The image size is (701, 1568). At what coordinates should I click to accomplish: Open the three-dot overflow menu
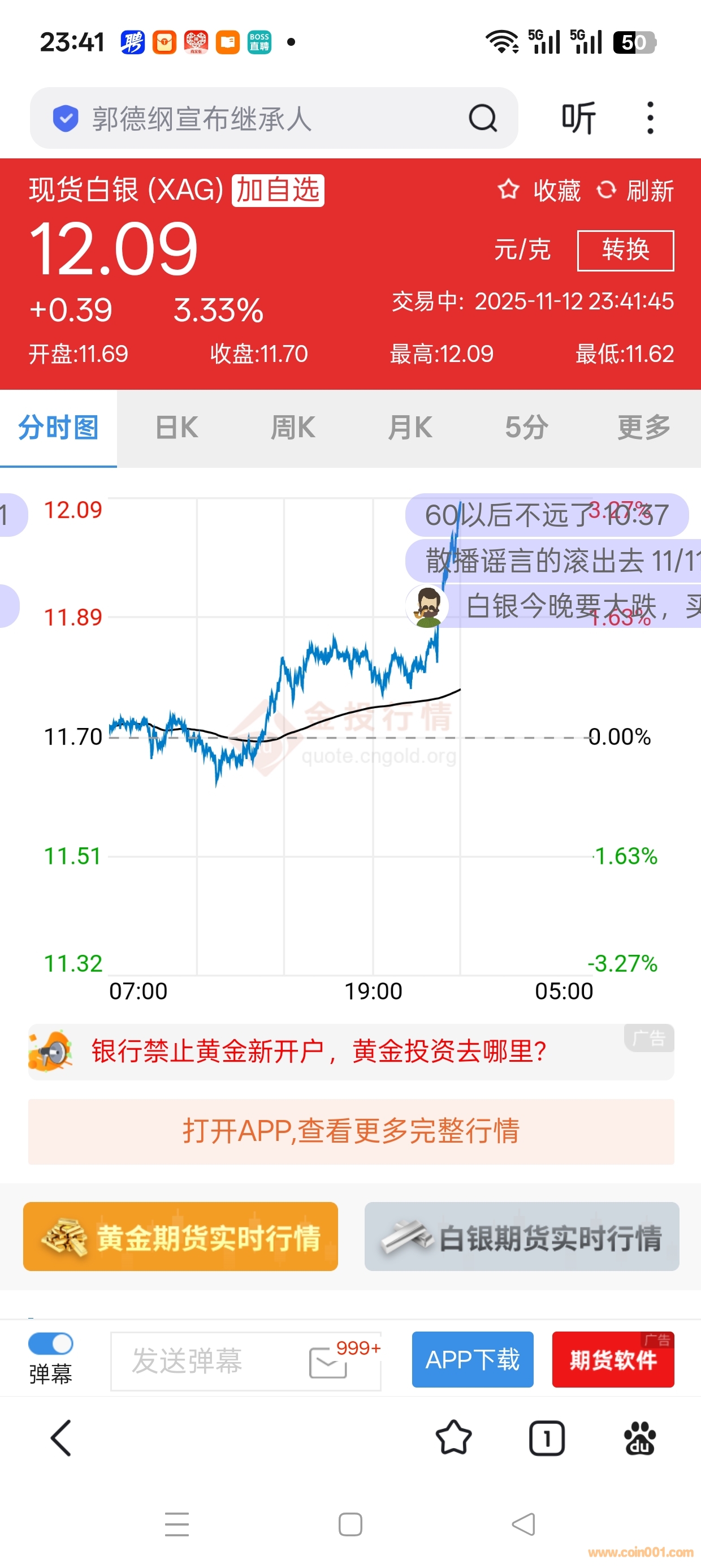[650, 118]
